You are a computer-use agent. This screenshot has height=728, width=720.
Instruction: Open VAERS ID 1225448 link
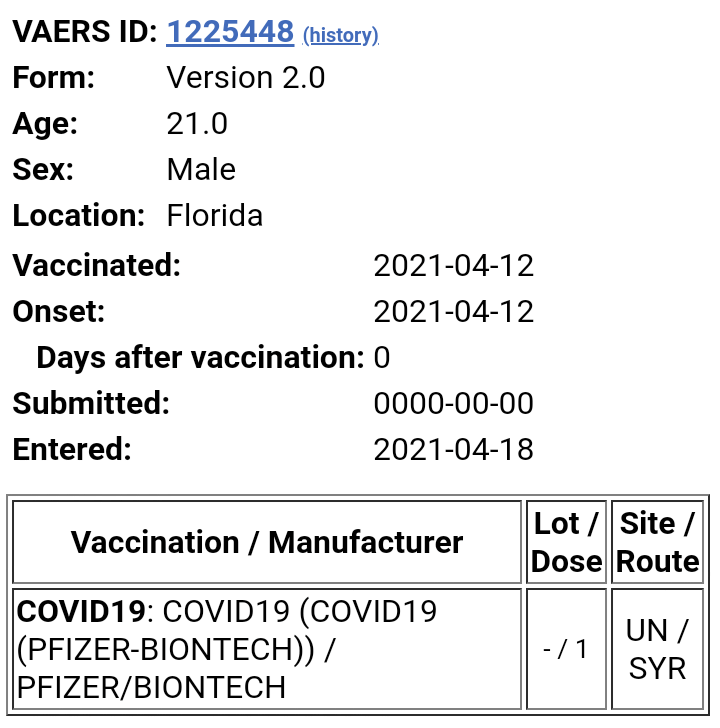230,32
